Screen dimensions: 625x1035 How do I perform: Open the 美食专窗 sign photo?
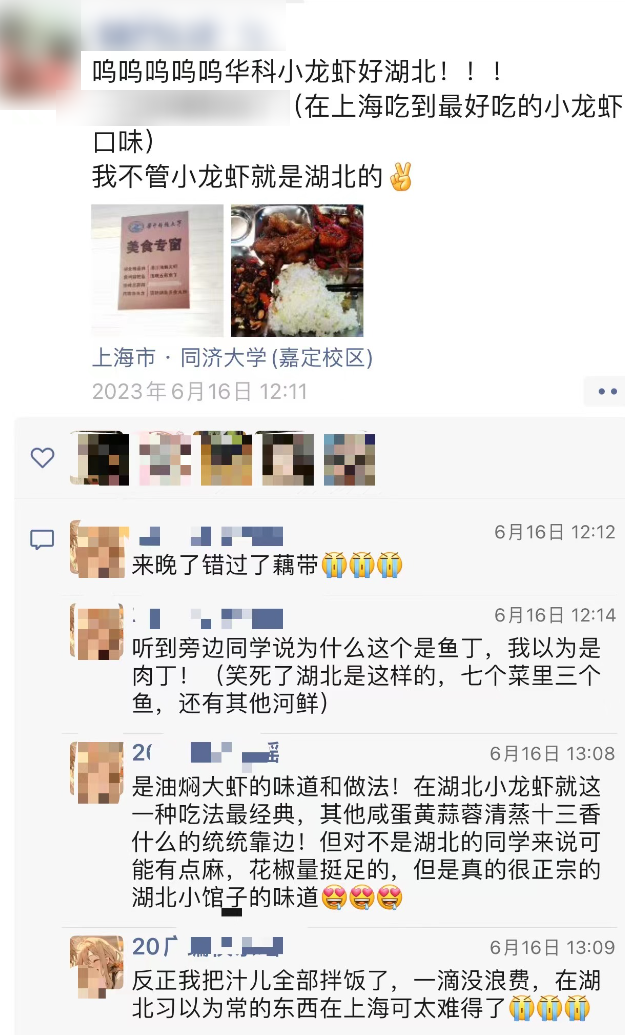pyautogui.click(x=157, y=270)
